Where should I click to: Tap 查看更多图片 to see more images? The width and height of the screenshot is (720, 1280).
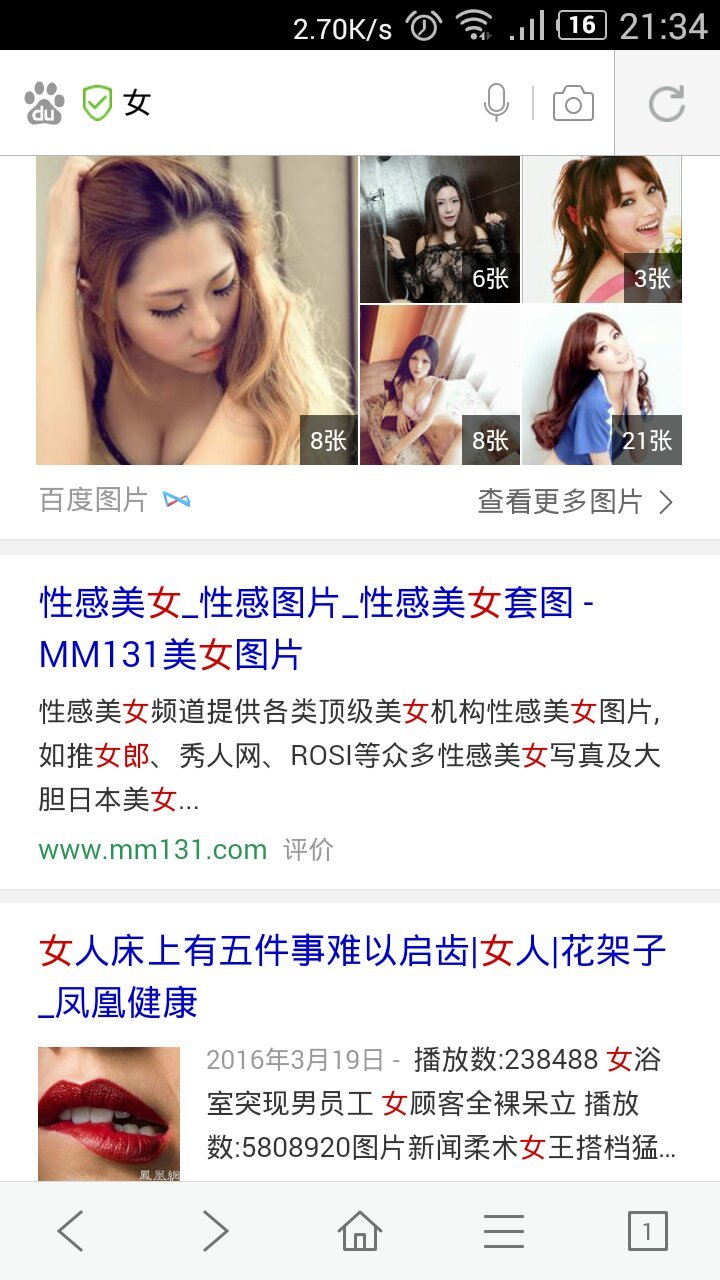[575, 501]
